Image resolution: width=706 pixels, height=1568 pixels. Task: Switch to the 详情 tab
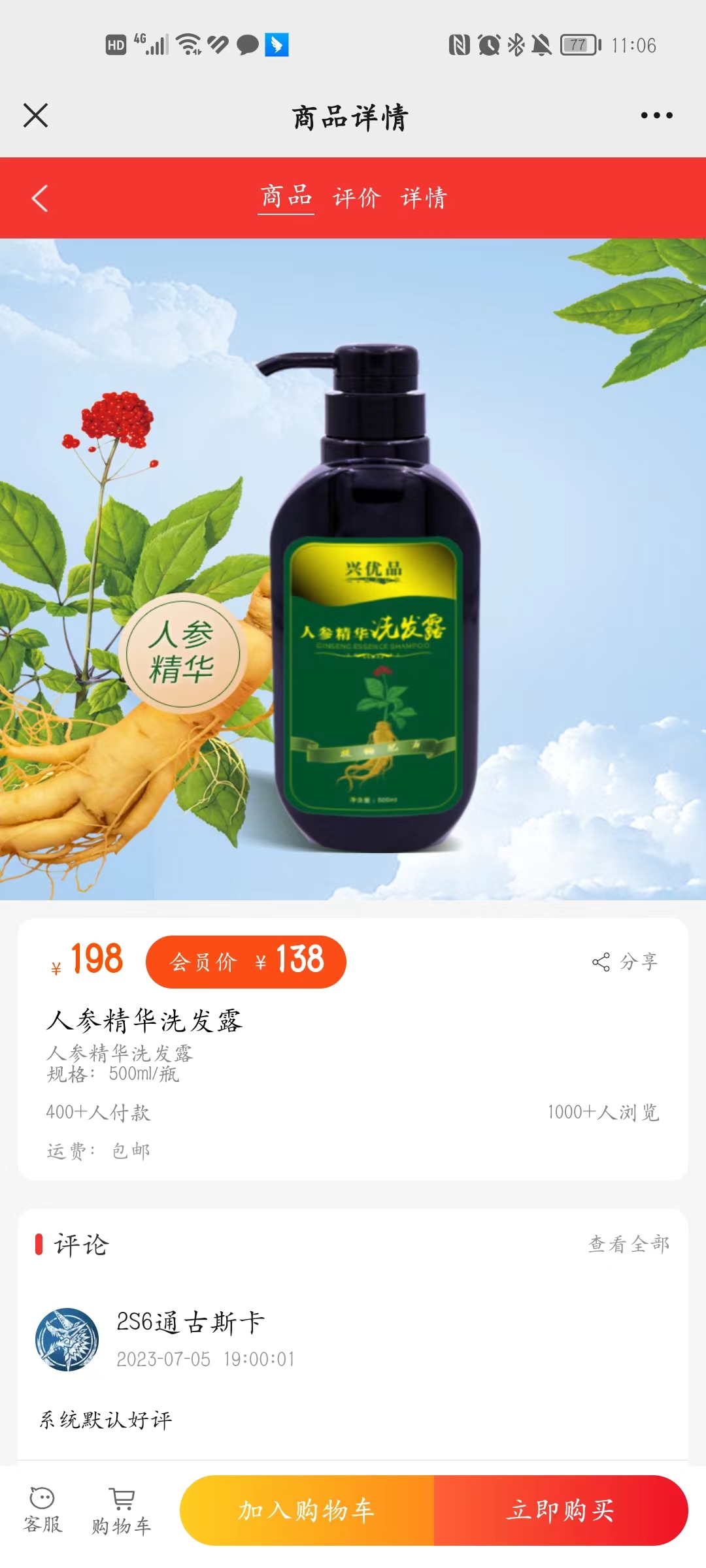click(424, 197)
